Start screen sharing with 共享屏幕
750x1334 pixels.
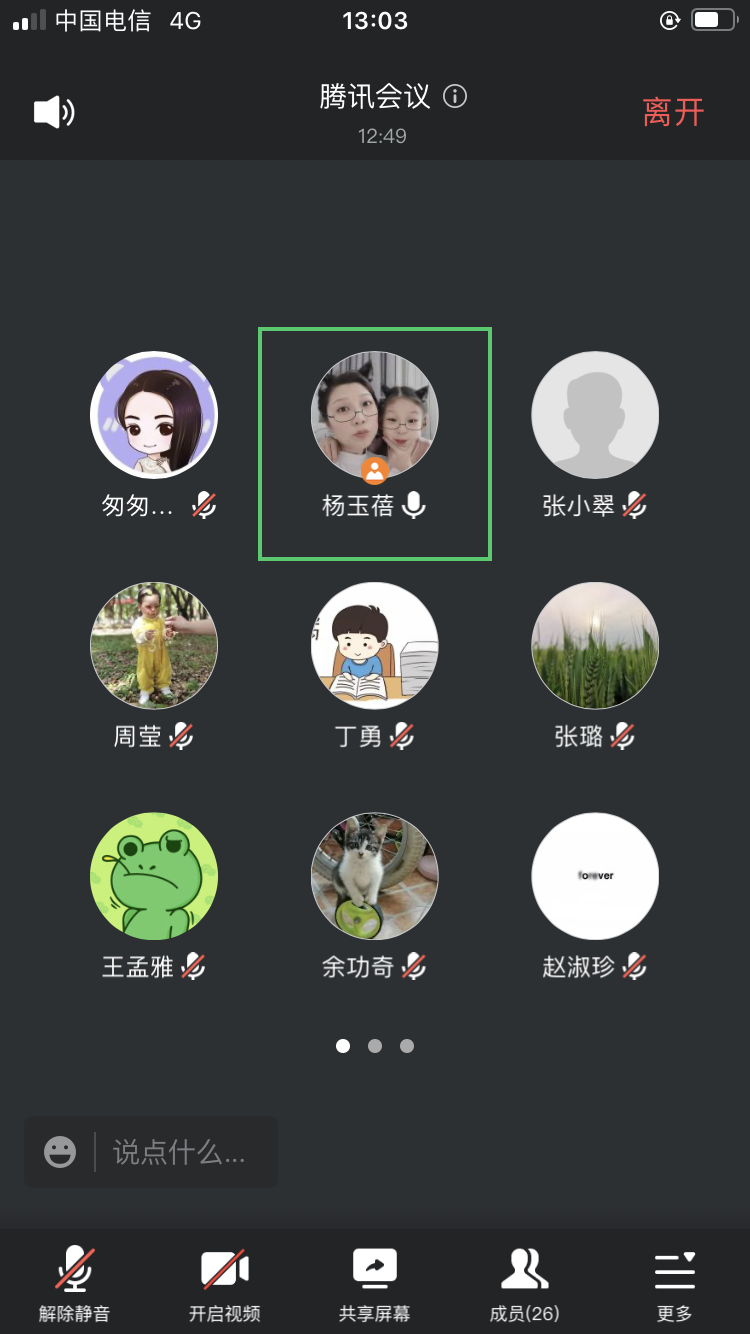375,1283
